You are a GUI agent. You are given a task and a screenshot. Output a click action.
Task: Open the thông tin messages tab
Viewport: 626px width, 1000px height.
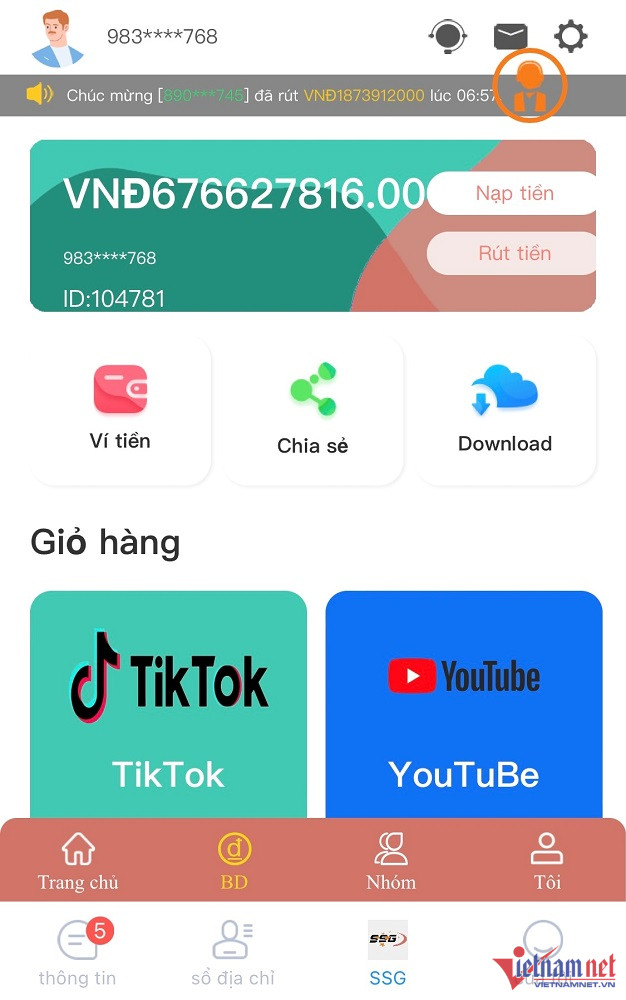point(78,953)
